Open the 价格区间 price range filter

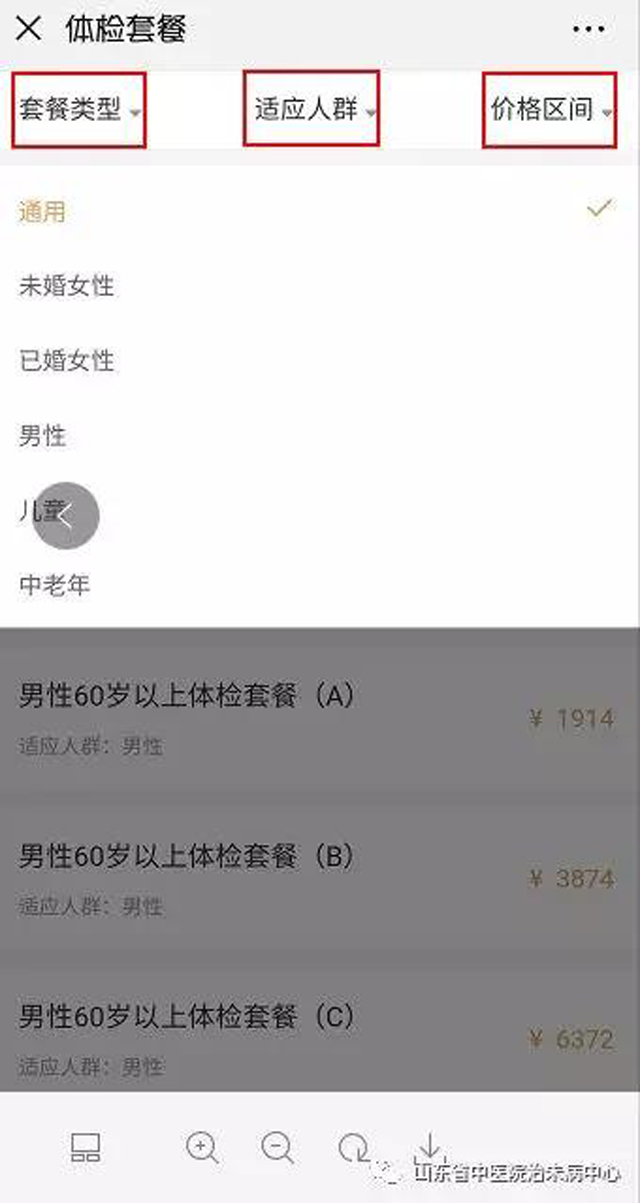point(549,110)
